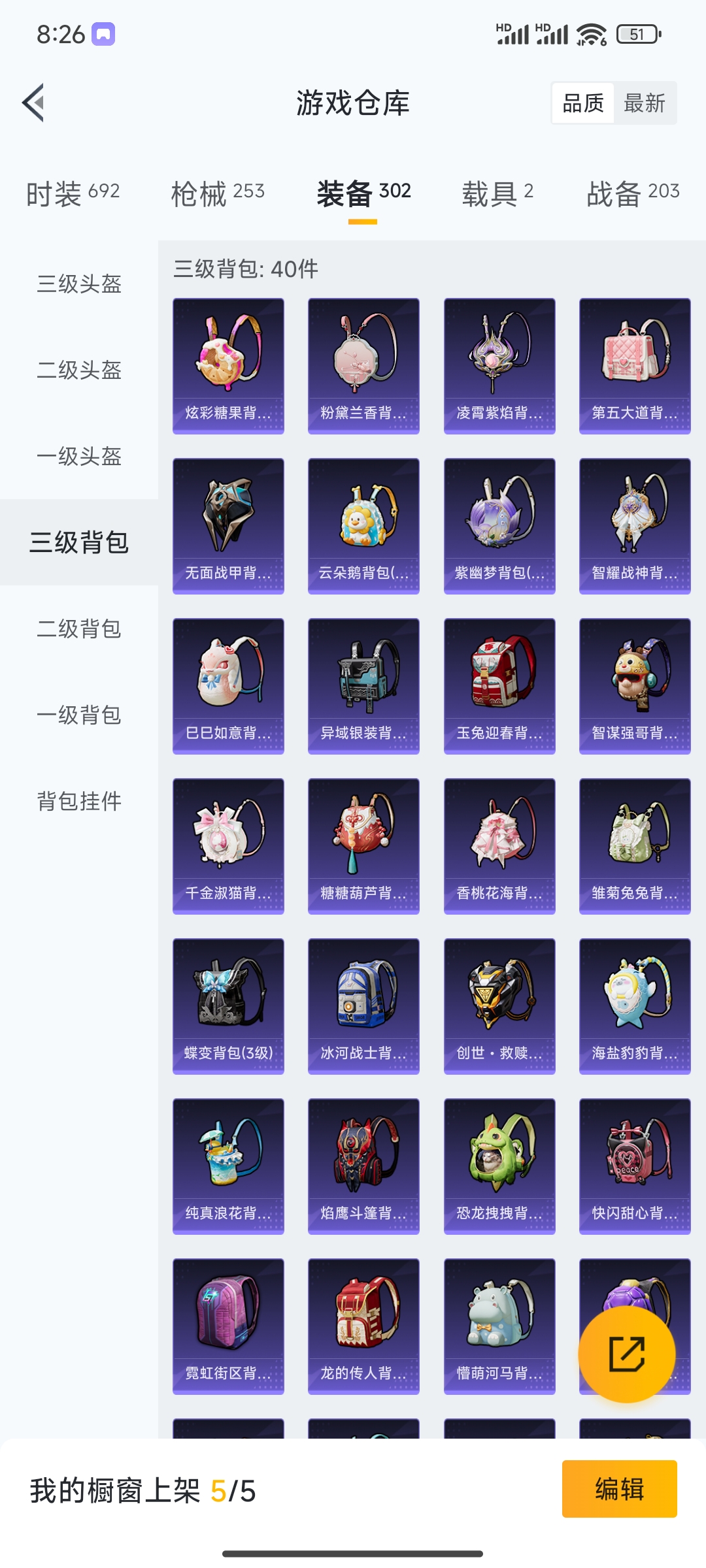Select 二级背包 from the sidebar

78,630
